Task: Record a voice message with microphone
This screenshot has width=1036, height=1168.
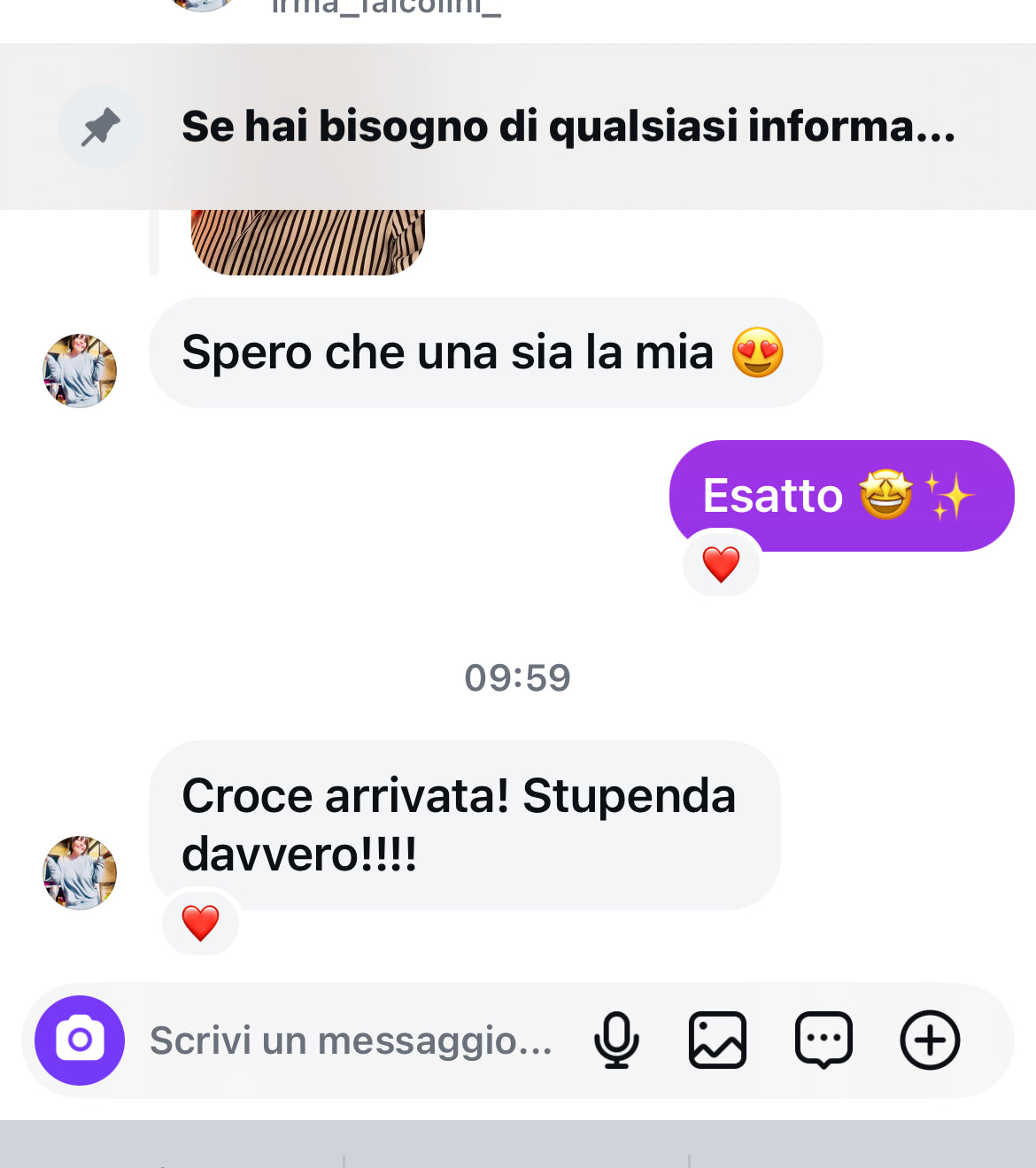Action: click(616, 1040)
